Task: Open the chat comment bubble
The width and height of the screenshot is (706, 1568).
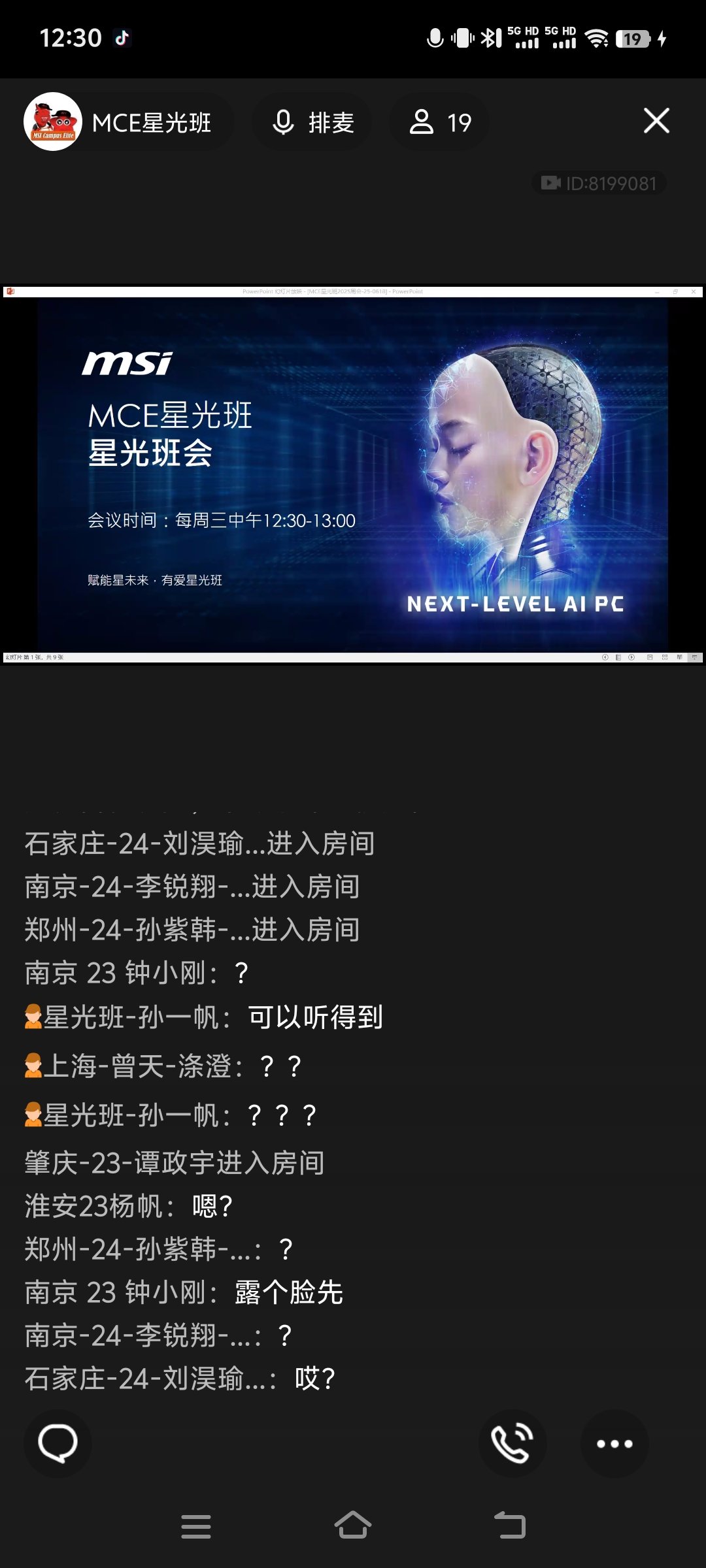Action: click(x=58, y=1443)
